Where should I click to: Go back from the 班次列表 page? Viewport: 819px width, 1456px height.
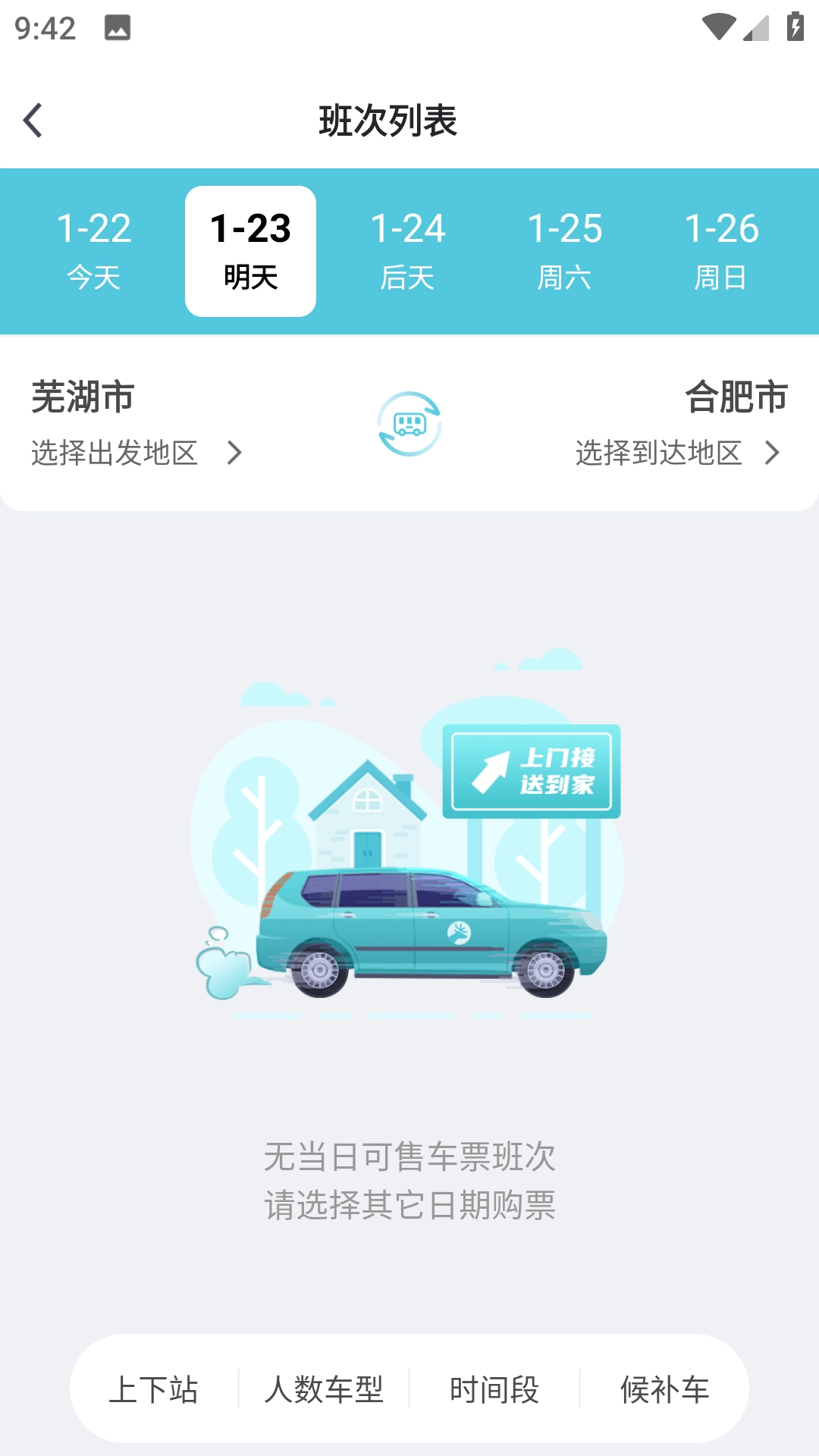coord(33,121)
